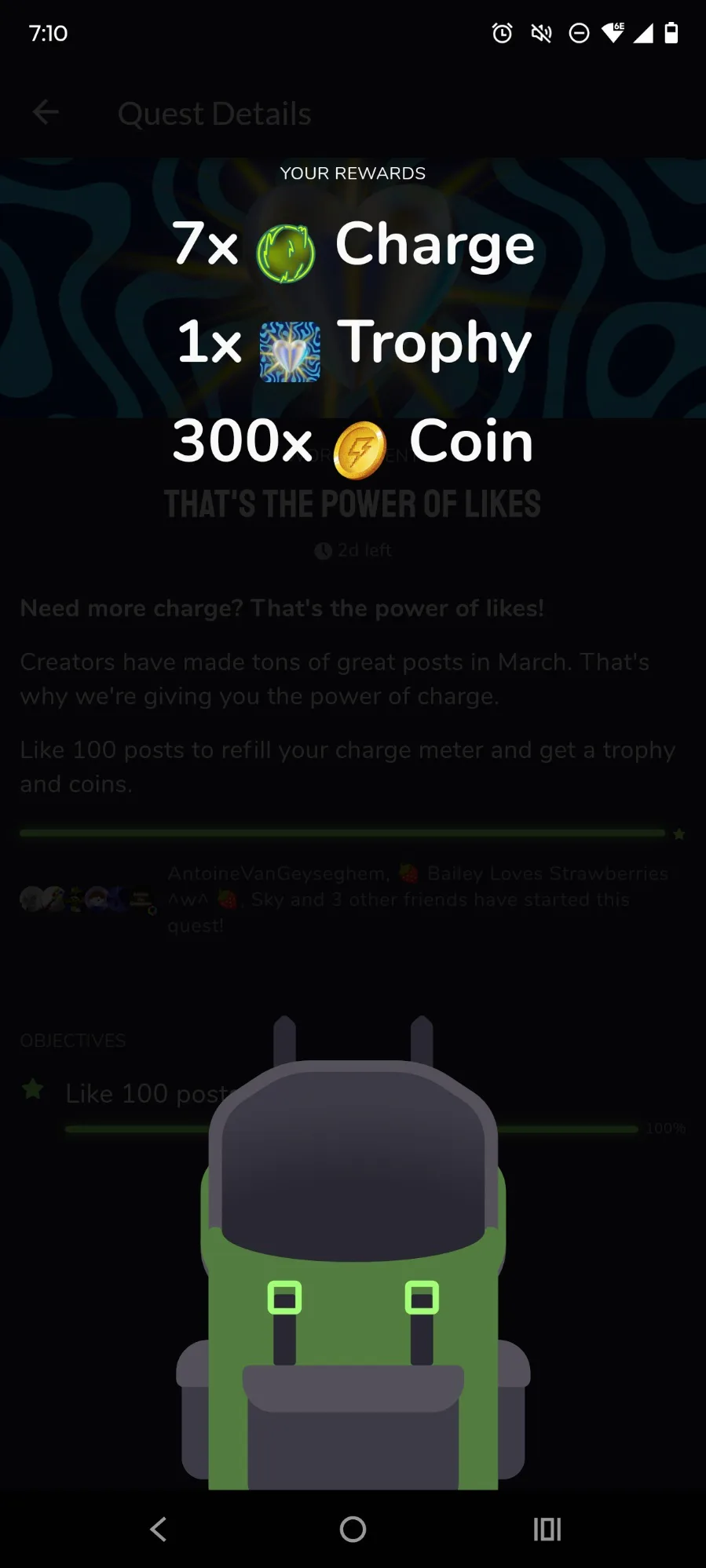Go to the home screen
The height and width of the screenshot is (1568, 706).
click(x=353, y=1529)
